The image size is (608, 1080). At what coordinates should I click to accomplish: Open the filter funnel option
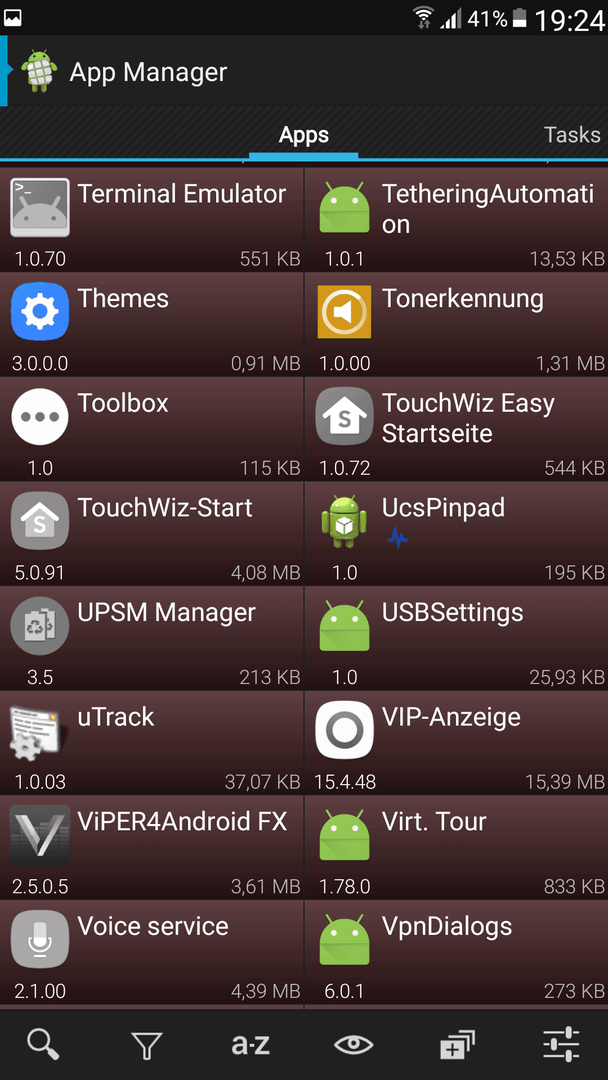click(147, 1045)
